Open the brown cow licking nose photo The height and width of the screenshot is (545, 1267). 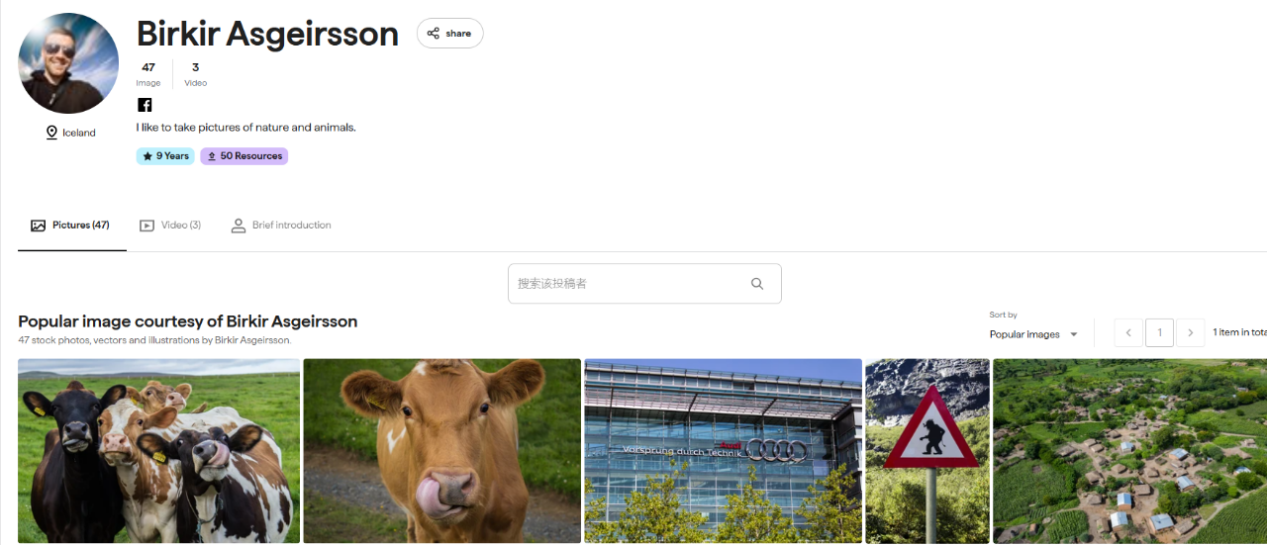[442, 450]
